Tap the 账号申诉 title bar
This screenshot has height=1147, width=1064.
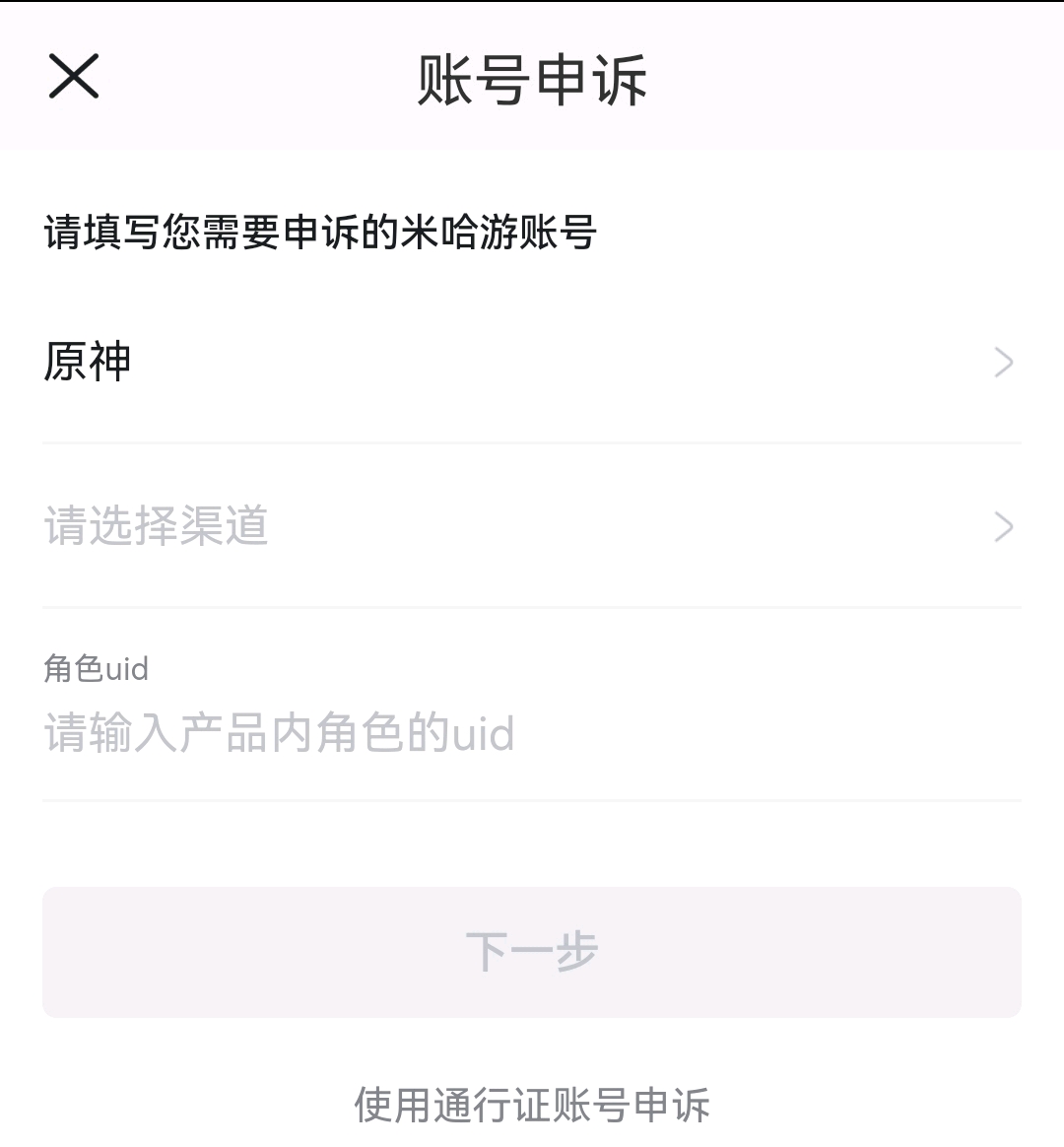(532, 79)
